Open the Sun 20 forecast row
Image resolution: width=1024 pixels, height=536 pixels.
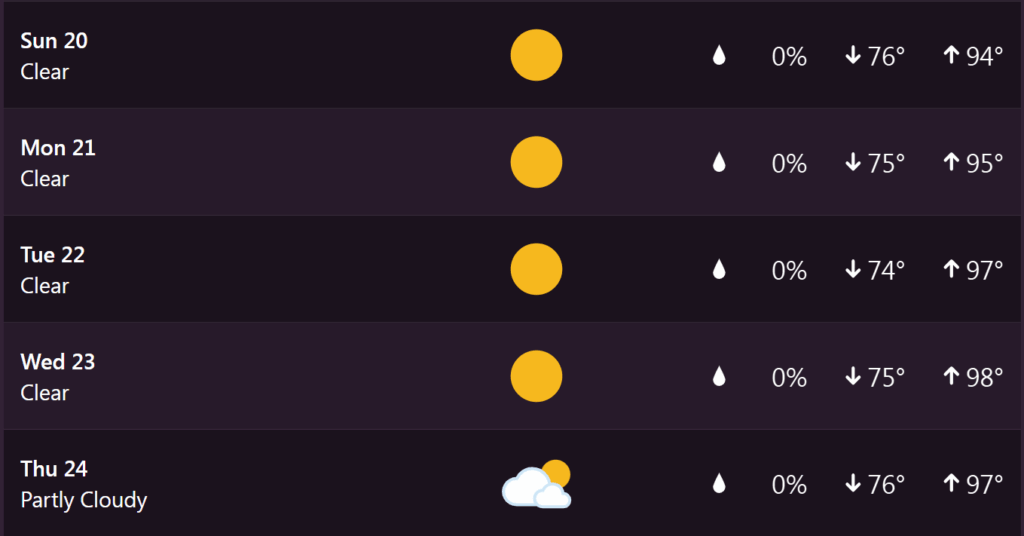pos(512,56)
